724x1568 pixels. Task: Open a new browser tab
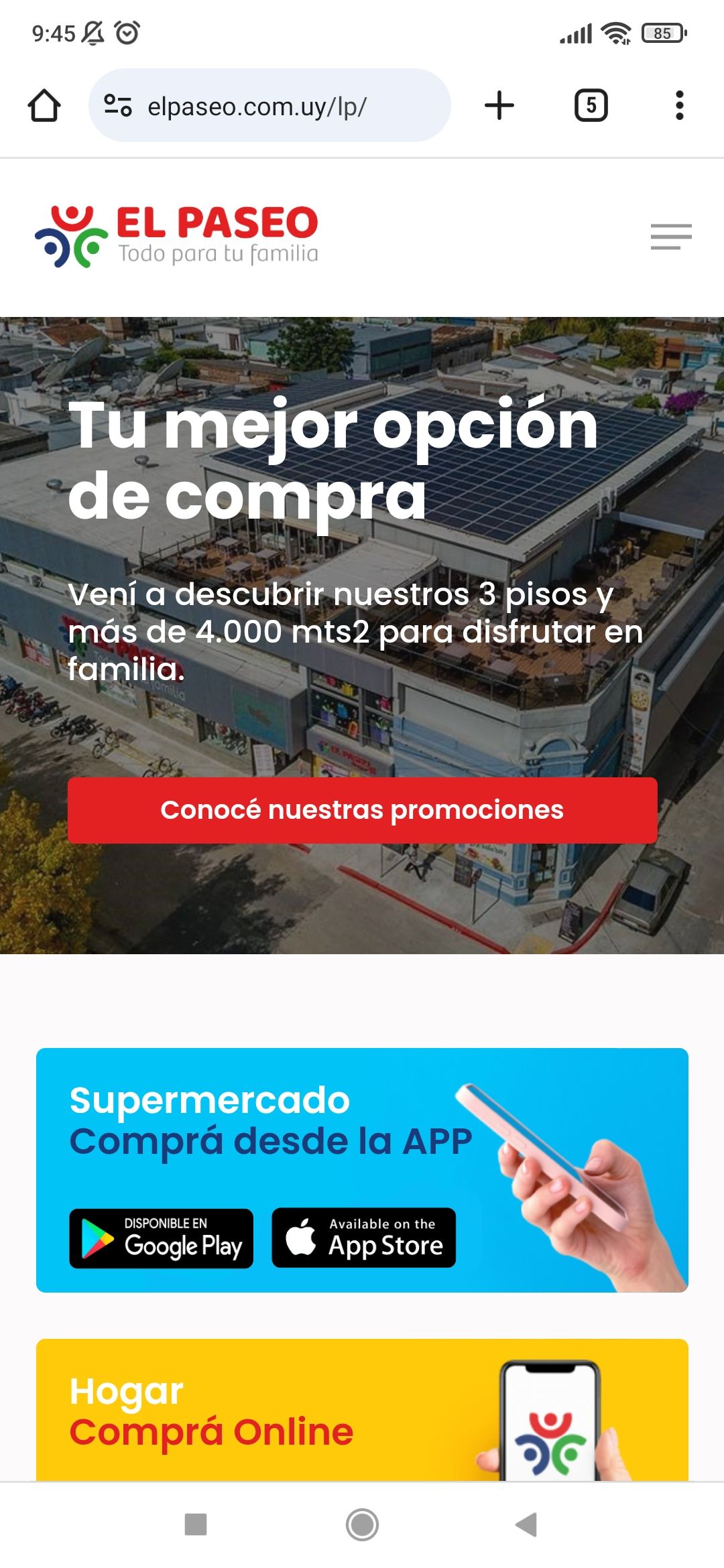[x=499, y=106]
